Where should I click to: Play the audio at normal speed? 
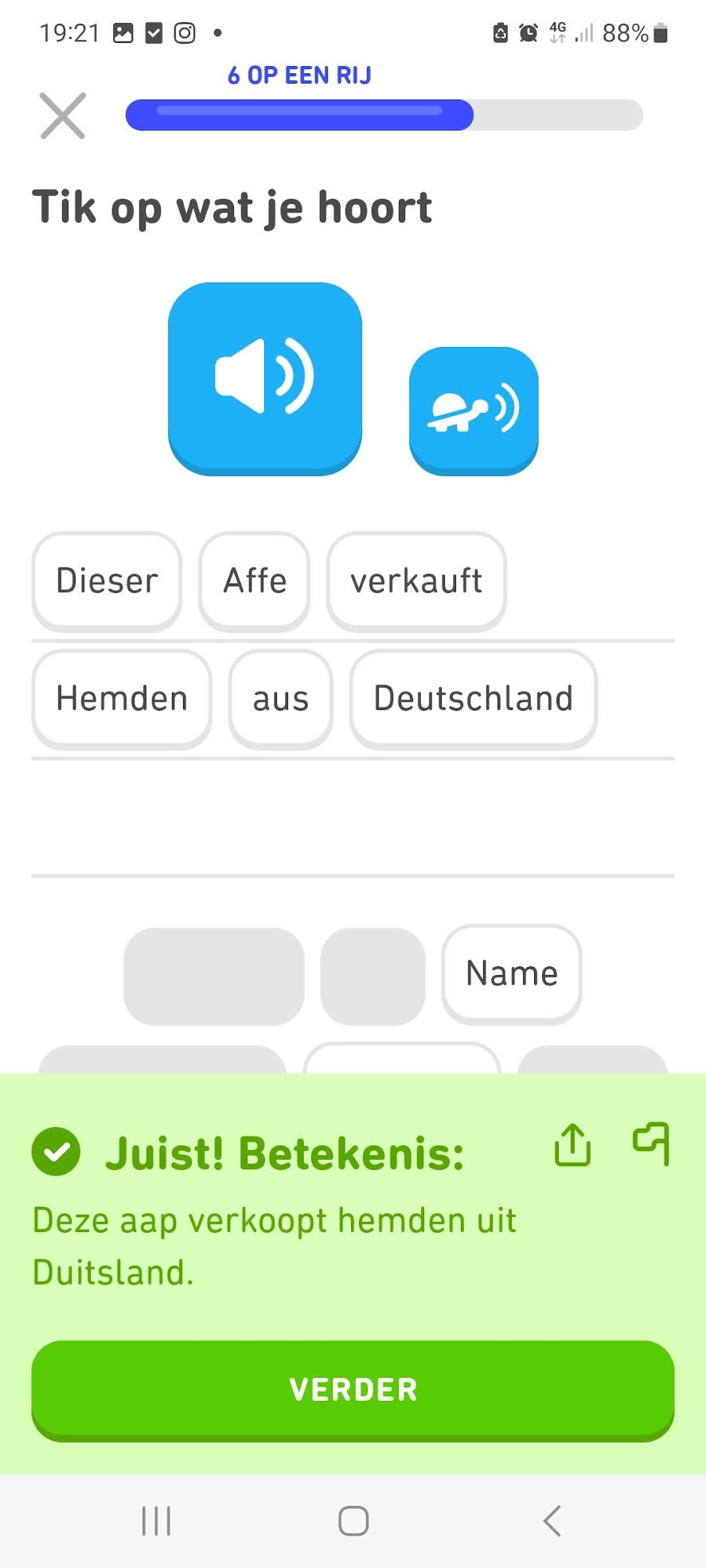[x=265, y=378]
